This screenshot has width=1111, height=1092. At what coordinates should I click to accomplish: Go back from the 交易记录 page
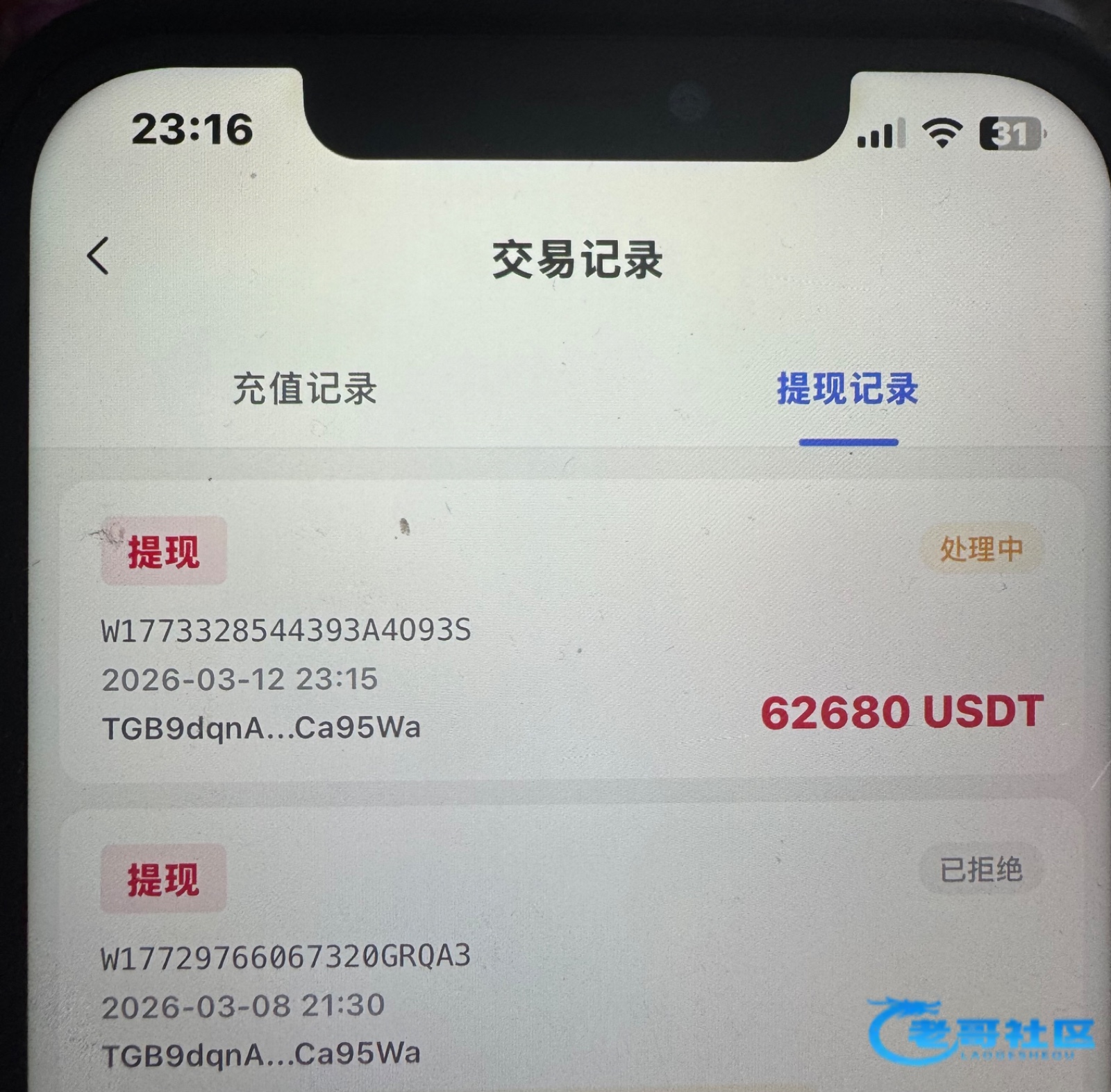(x=99, y=257)
